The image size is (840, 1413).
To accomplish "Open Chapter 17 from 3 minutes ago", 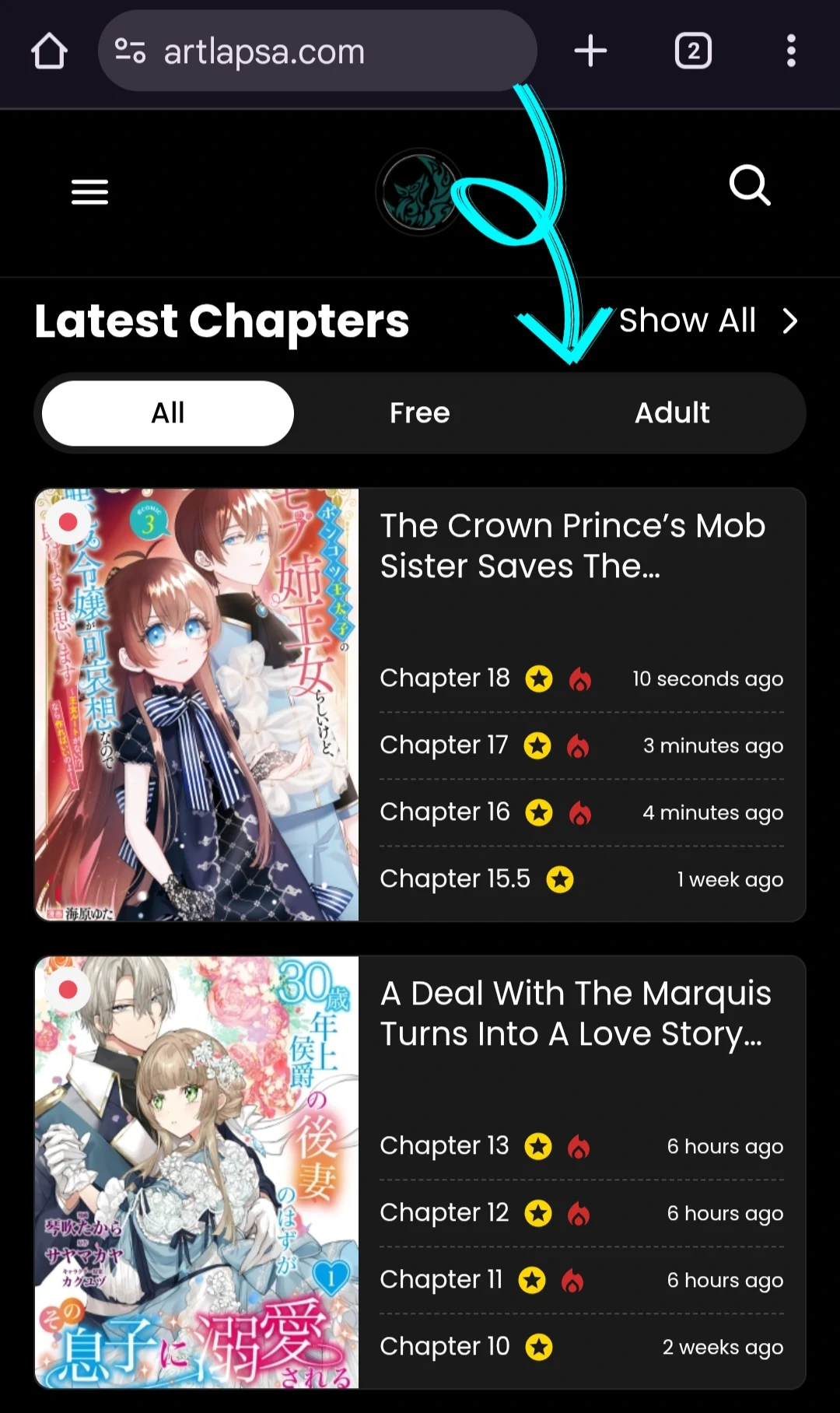I will pyautogui.click(x=443, y=745).
